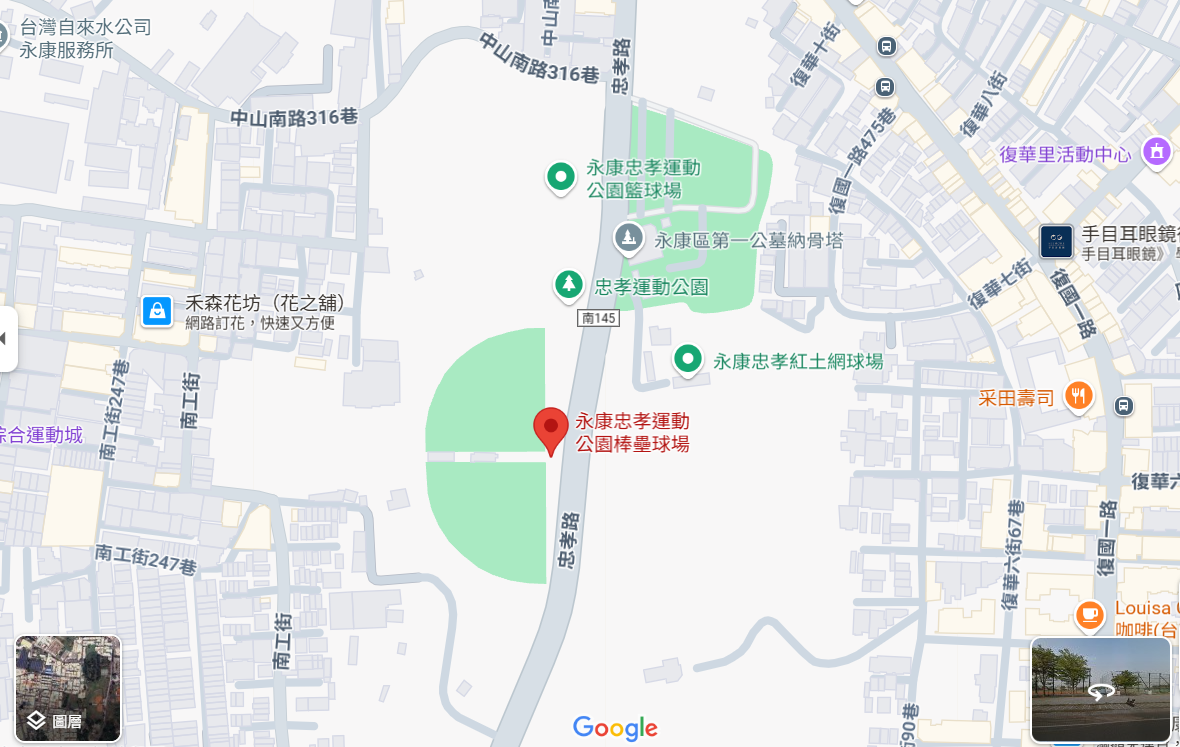
Task: Select the bus stop beside 采田壽司
Action: click(x=1125, y=405)
